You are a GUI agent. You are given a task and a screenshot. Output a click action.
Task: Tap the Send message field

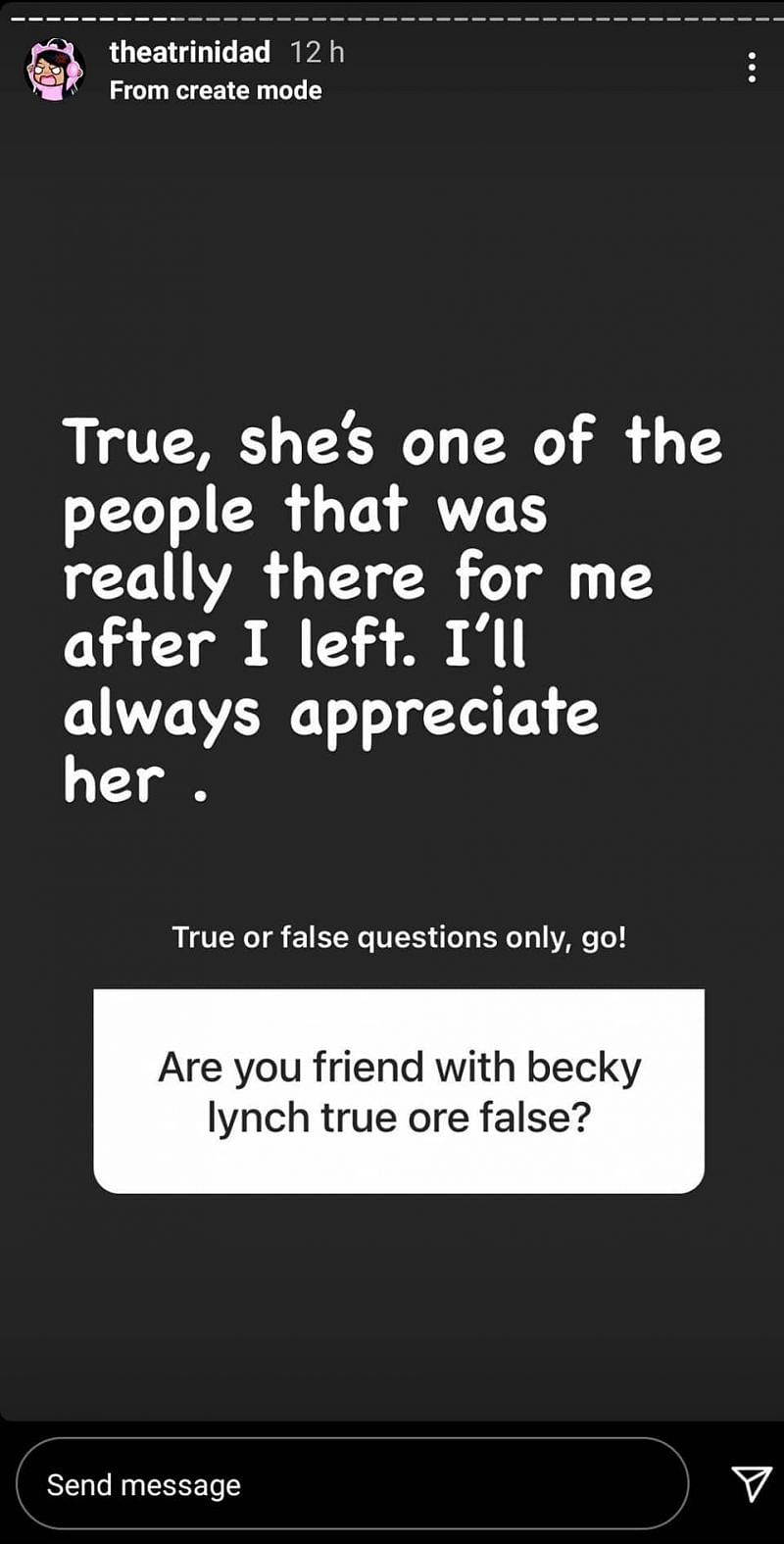tap(352, 1483)
